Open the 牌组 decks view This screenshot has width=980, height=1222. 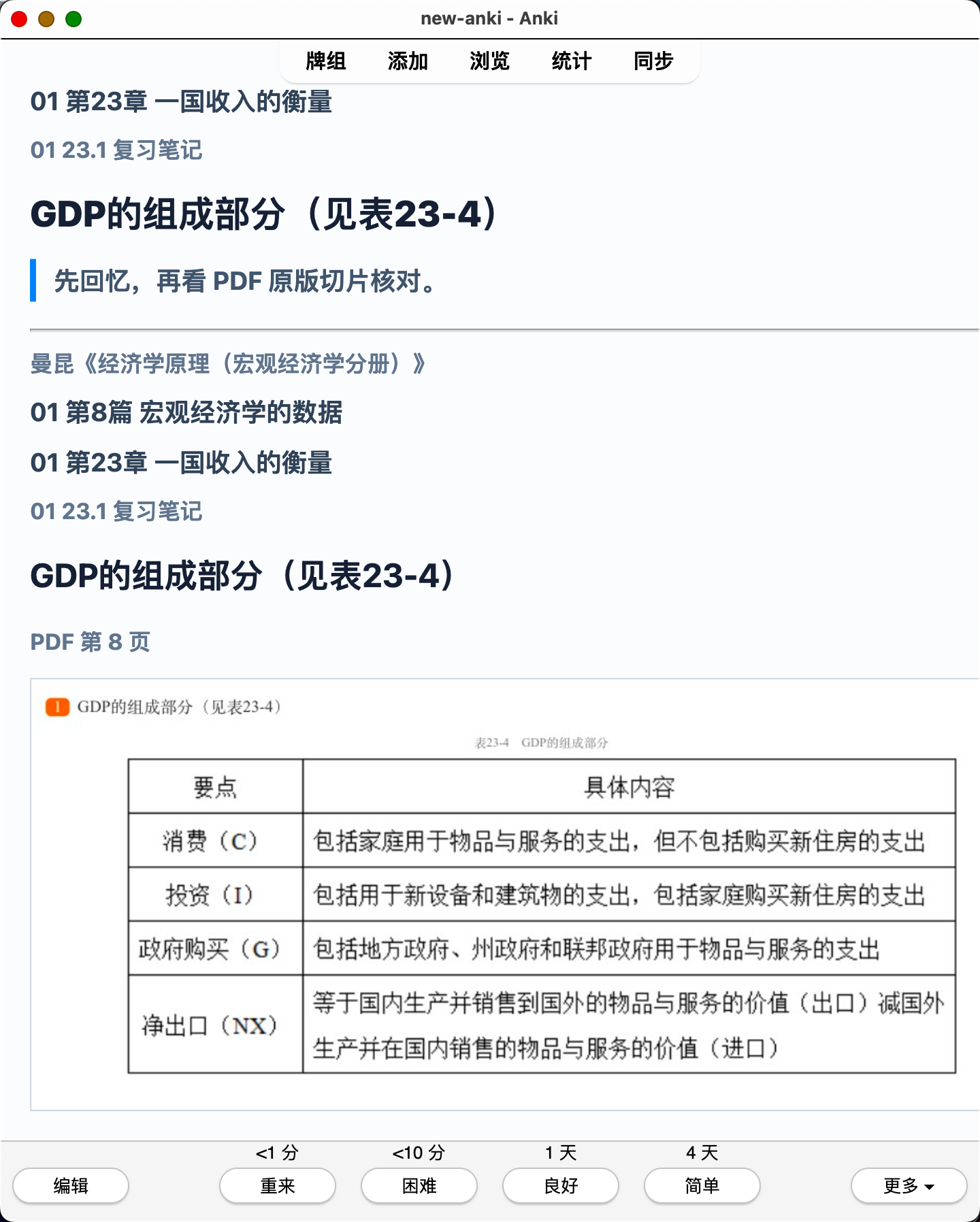[x=326, y=61]
